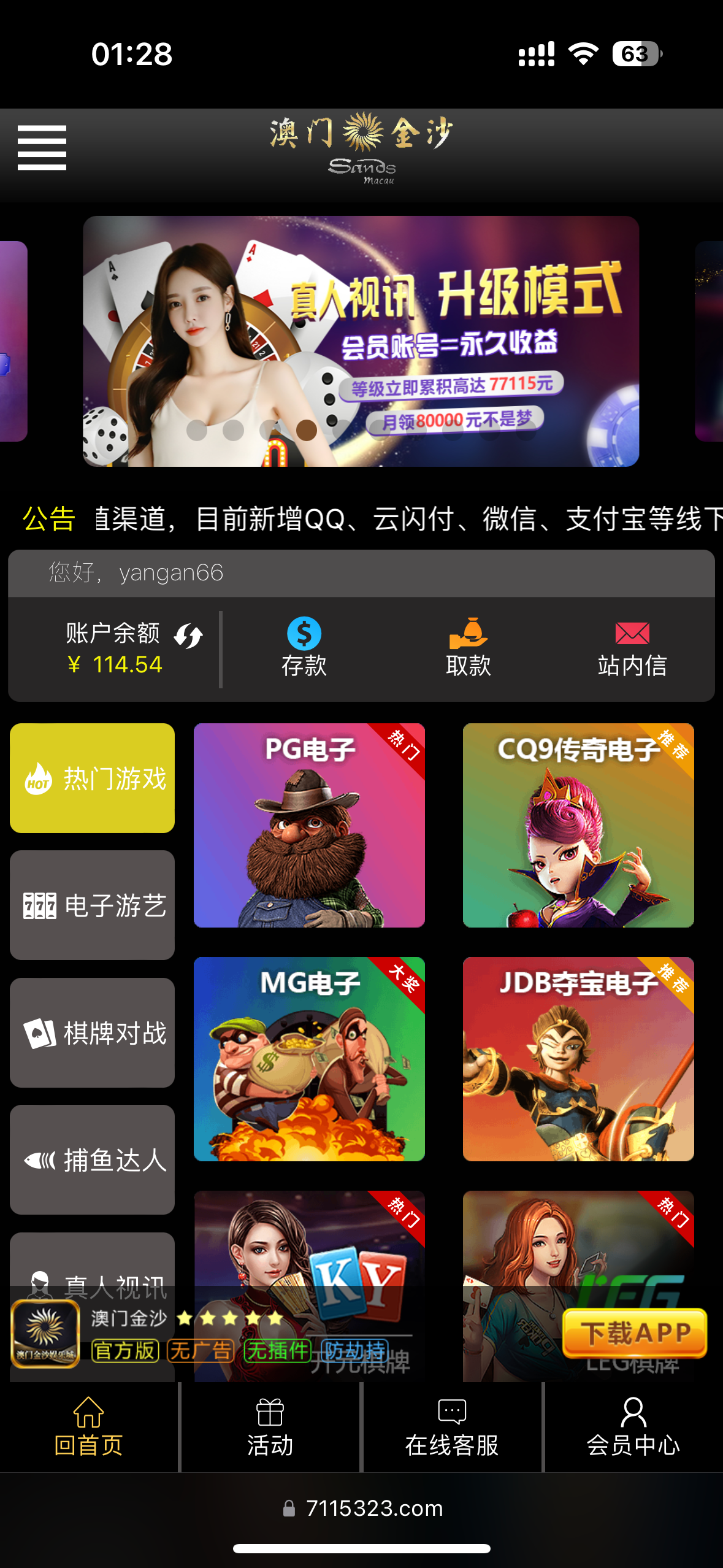Open the 真人视讯 升级模式 banner

coord(361,341)
